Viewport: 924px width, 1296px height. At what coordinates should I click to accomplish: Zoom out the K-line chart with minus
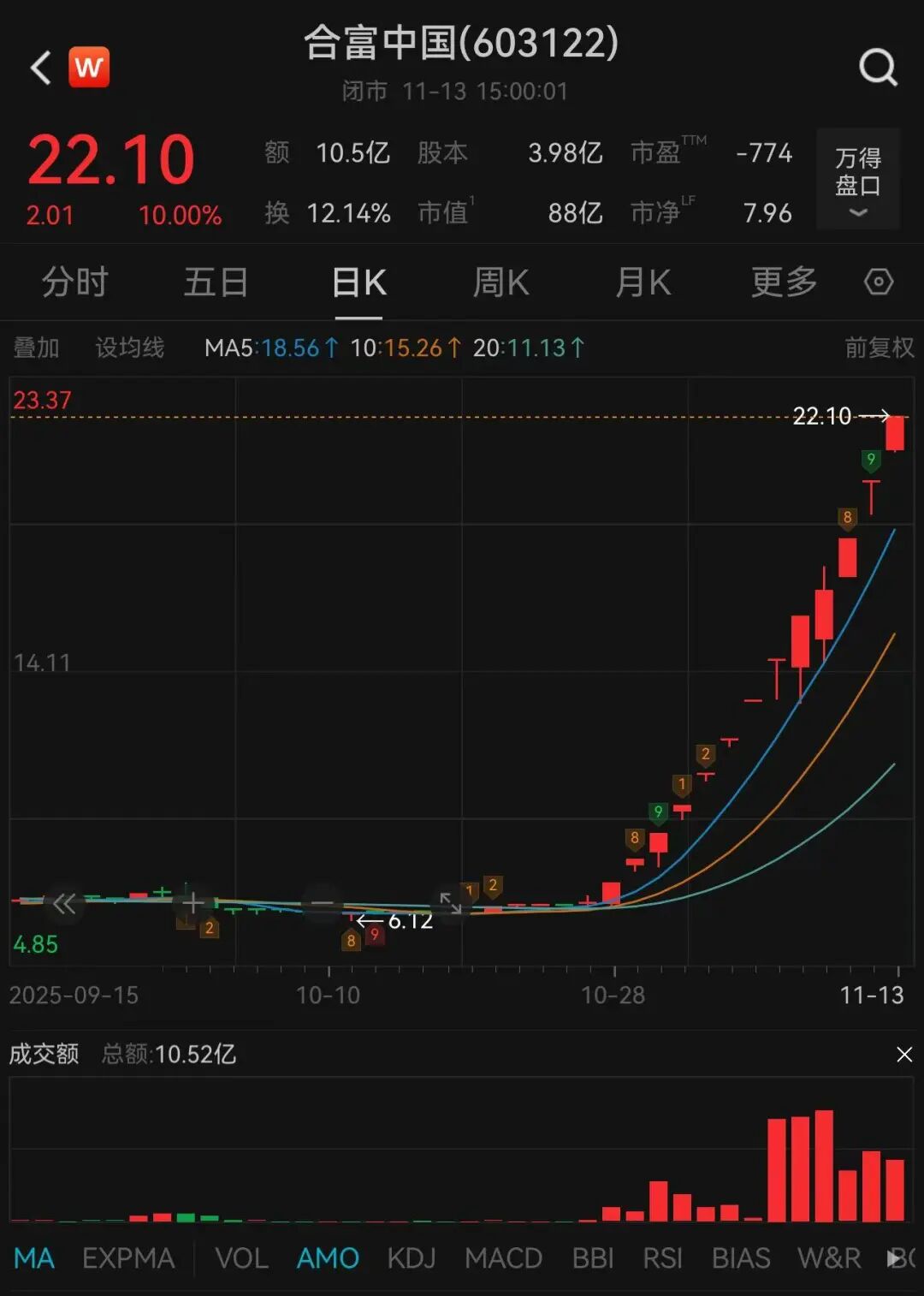click(322, 902)
